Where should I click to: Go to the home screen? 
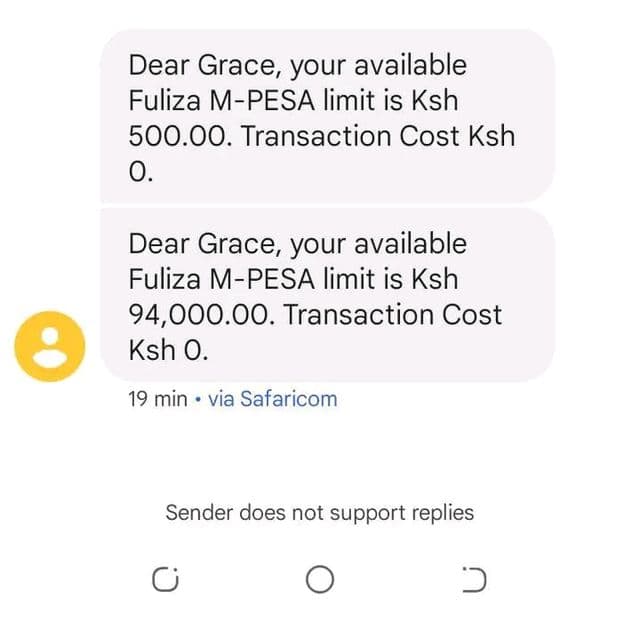click(319, 578)
